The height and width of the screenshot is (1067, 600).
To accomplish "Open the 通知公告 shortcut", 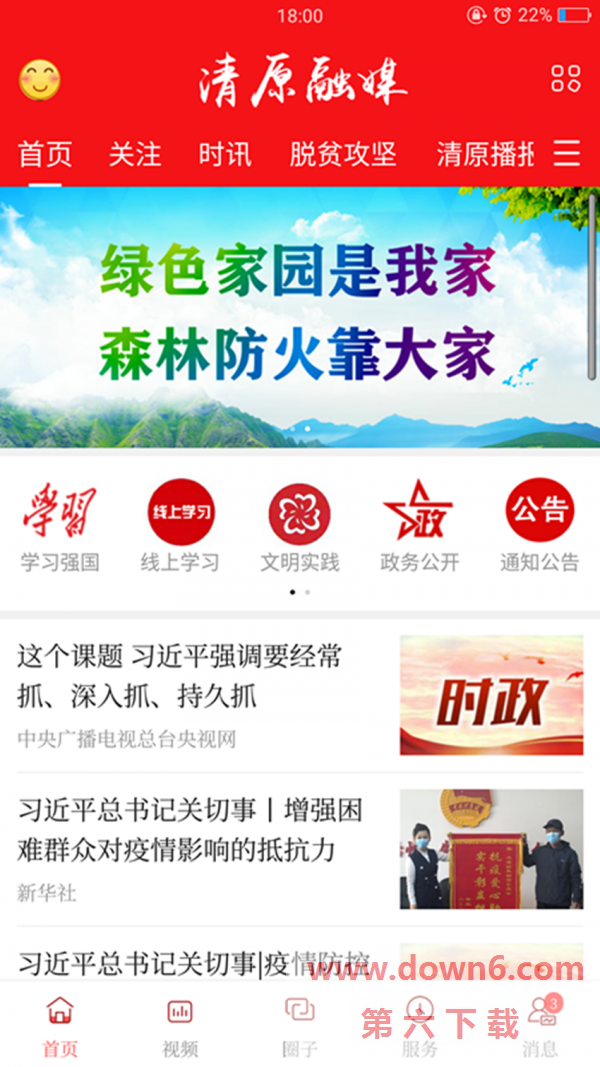I will (540, 526).
